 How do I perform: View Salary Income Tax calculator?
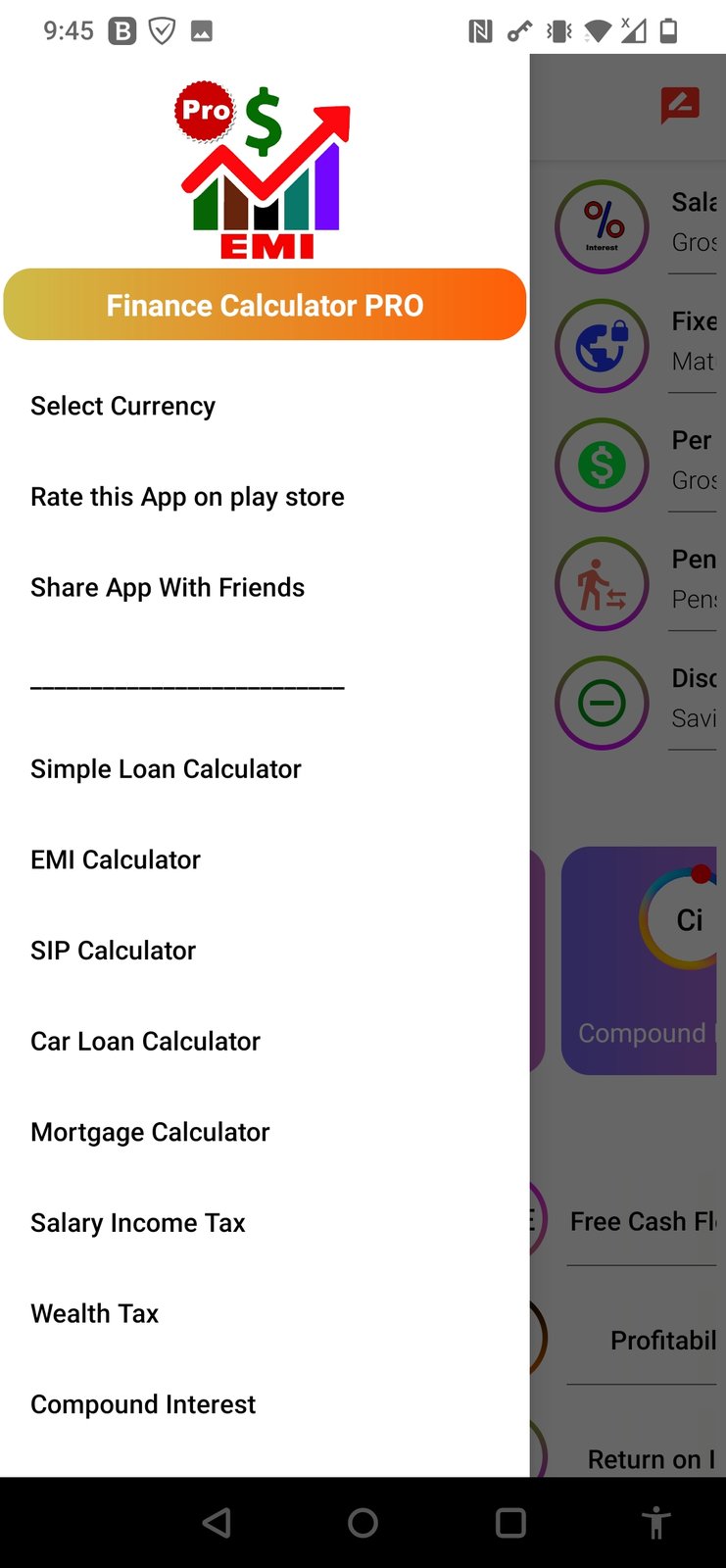pyautogui.click(x=138, y=1223)
